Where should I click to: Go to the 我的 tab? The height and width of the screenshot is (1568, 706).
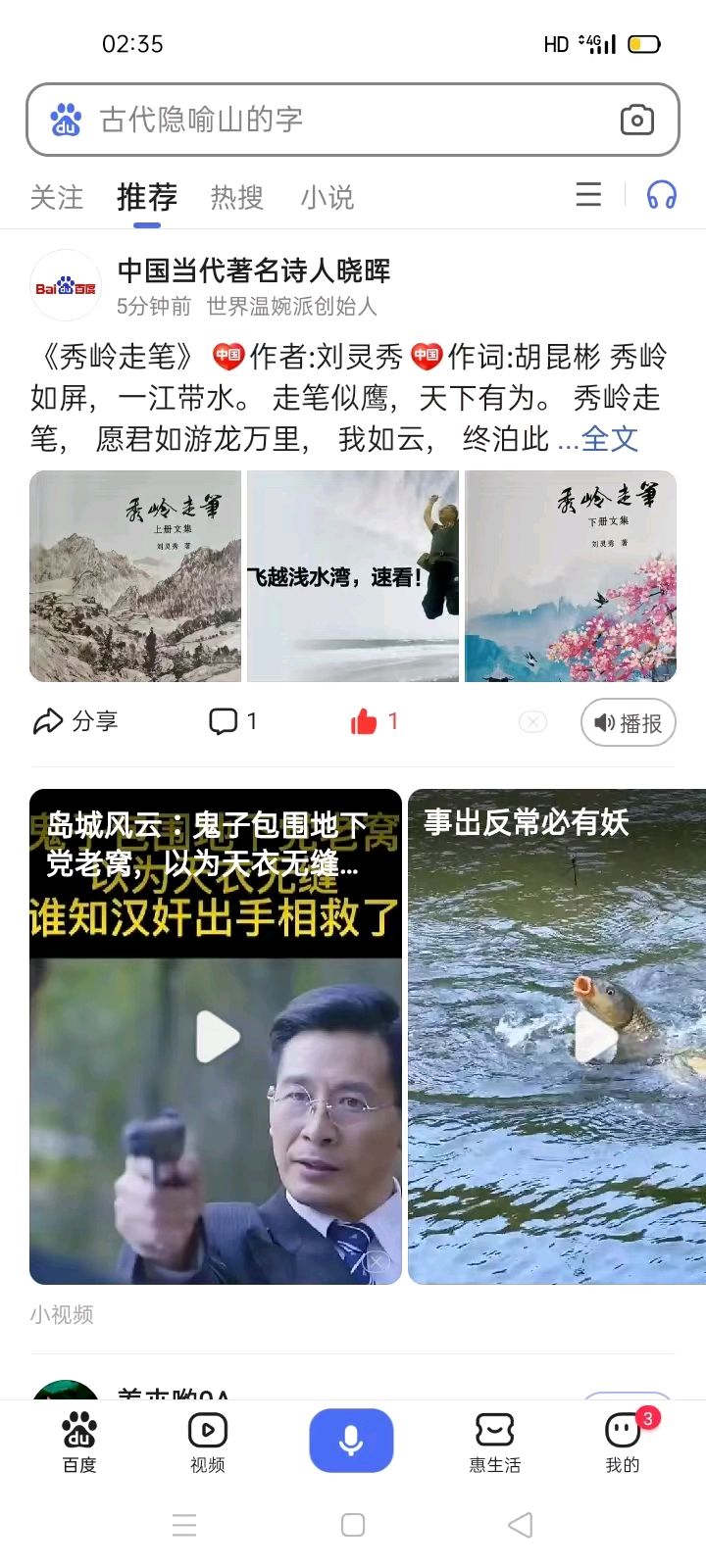623,1441
